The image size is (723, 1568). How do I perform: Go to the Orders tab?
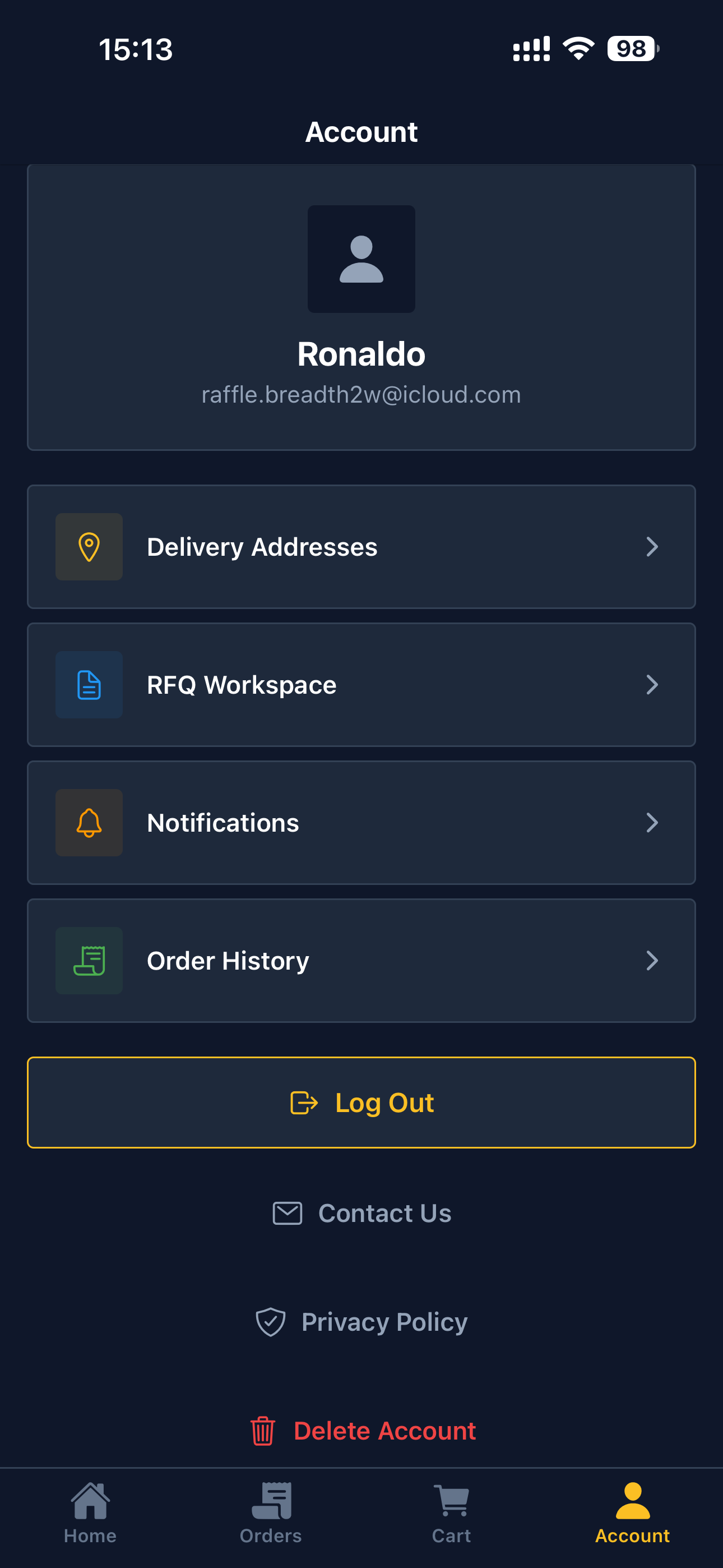(271, 1514)
